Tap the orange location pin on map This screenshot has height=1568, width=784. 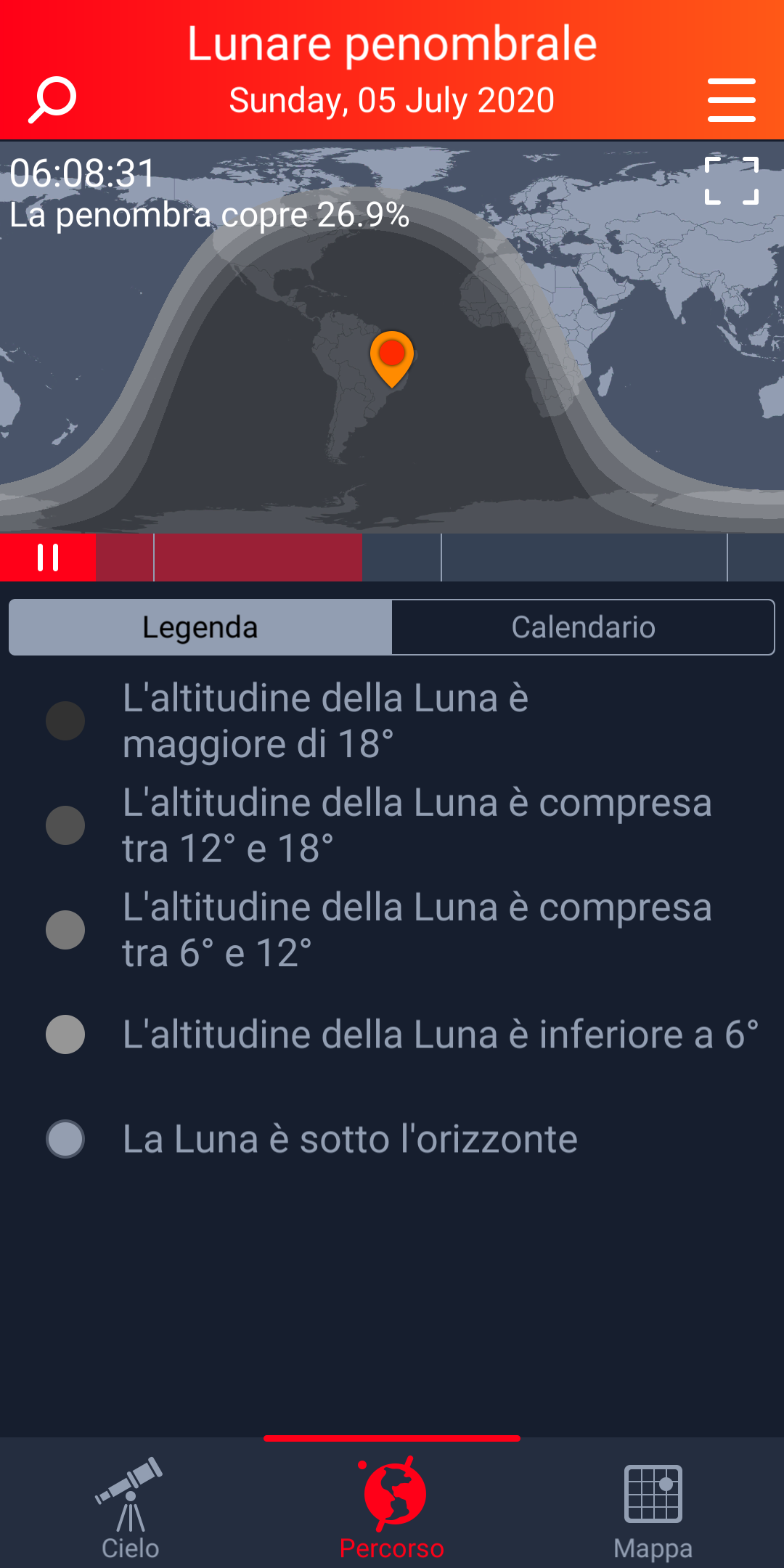pyautogui.click(x=392, y=359)
